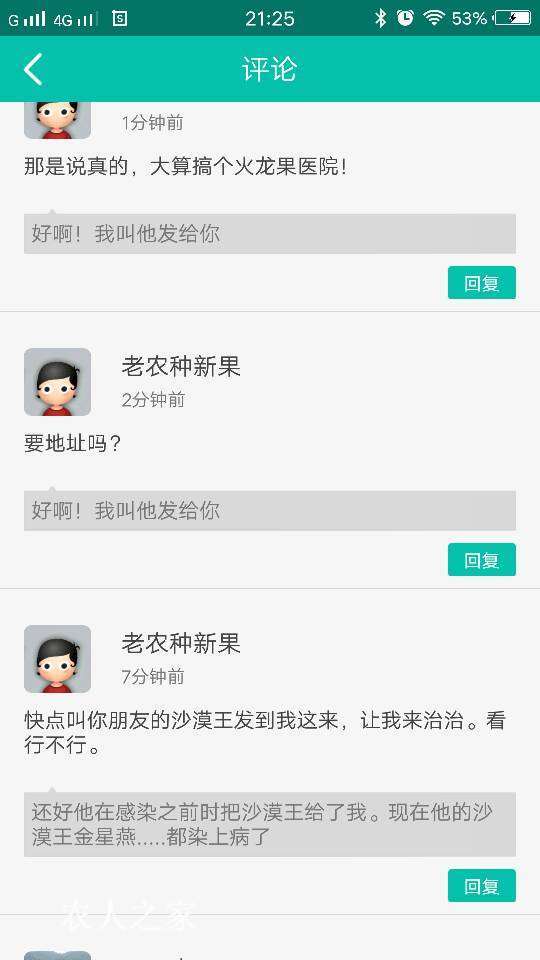
Task: Go back from the 评论 page
Action: tap(33, 69)
